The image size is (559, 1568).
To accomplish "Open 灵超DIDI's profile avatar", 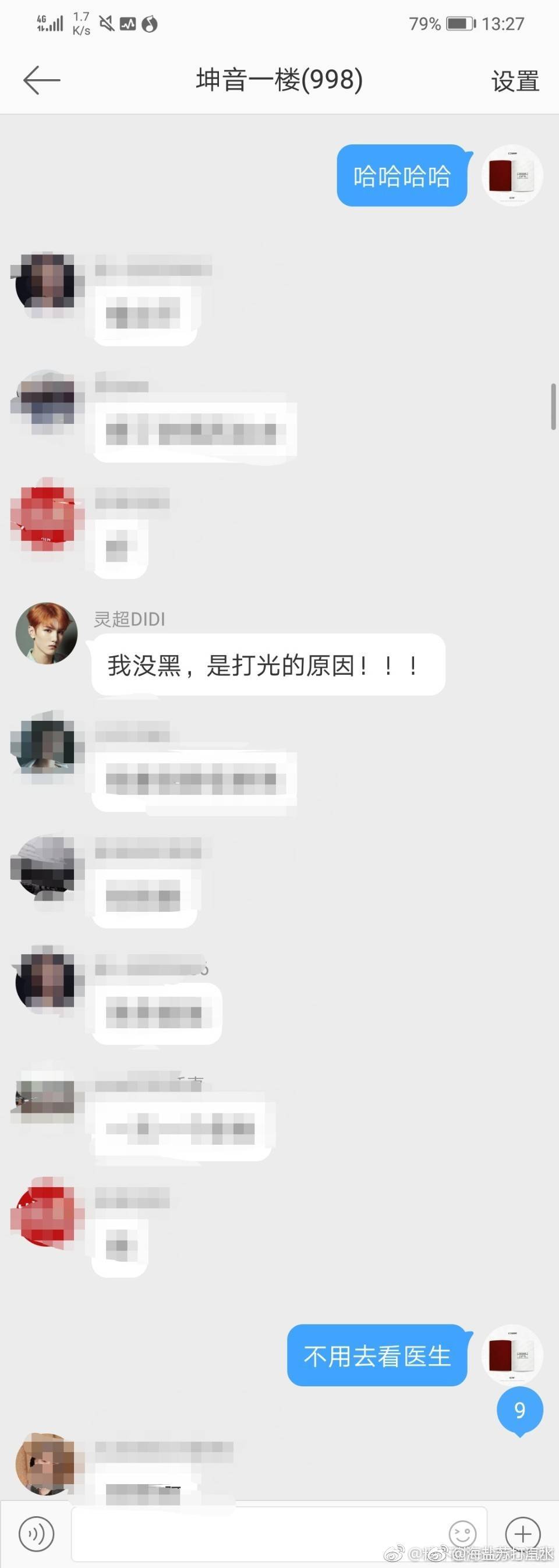I will (46, 633).
